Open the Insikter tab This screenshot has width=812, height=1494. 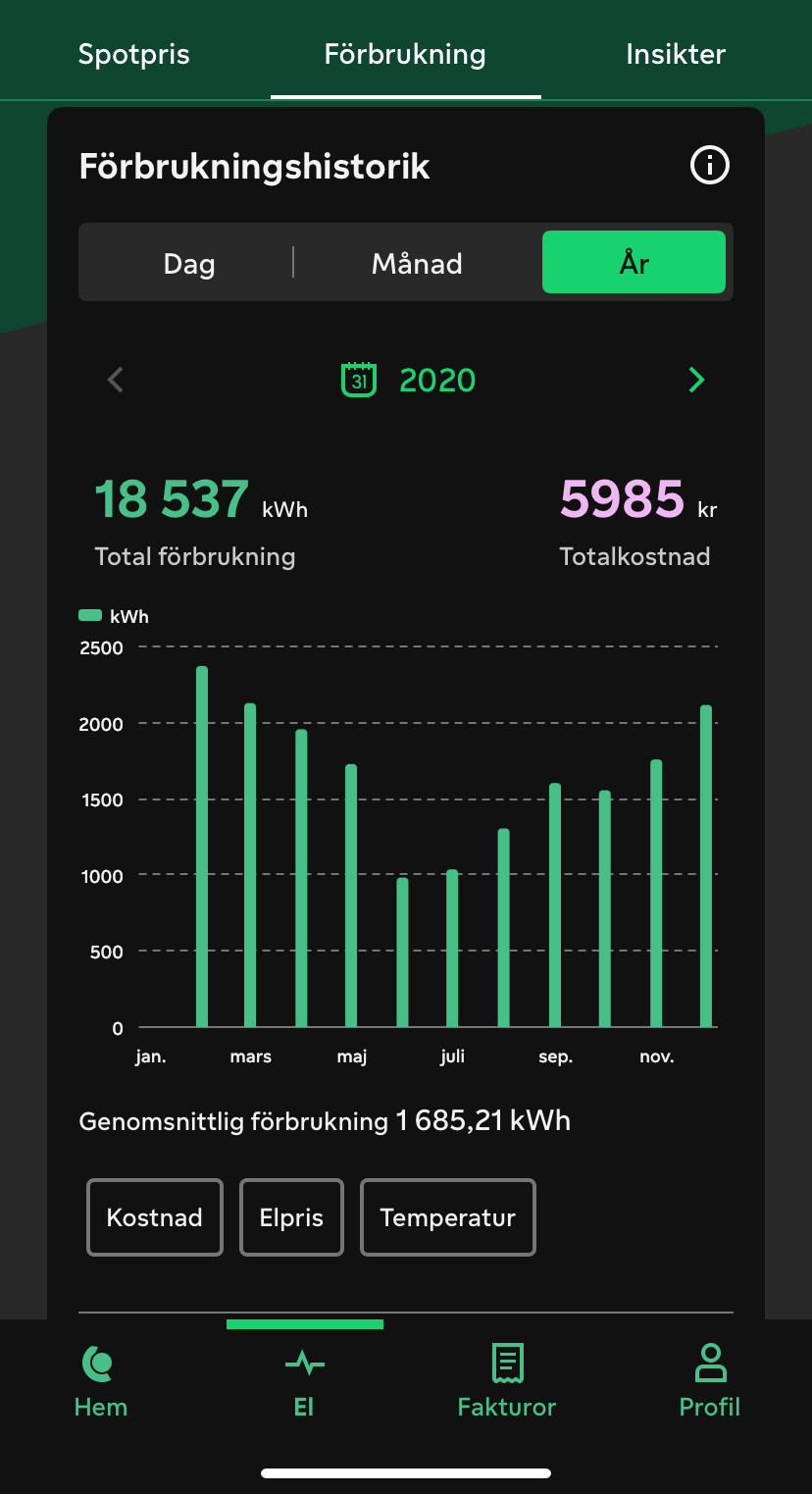click(676, 54)
